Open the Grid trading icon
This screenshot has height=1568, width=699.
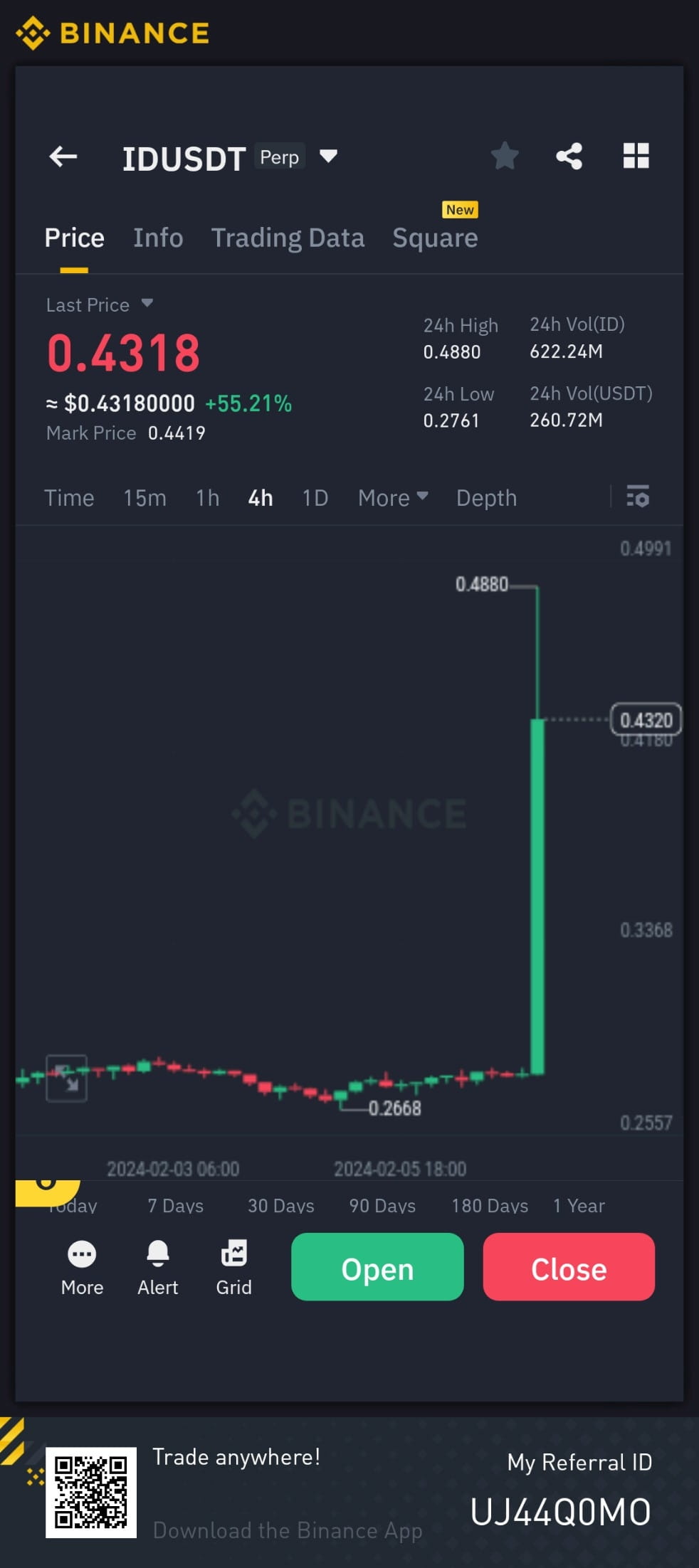(x=234, y=1254)
